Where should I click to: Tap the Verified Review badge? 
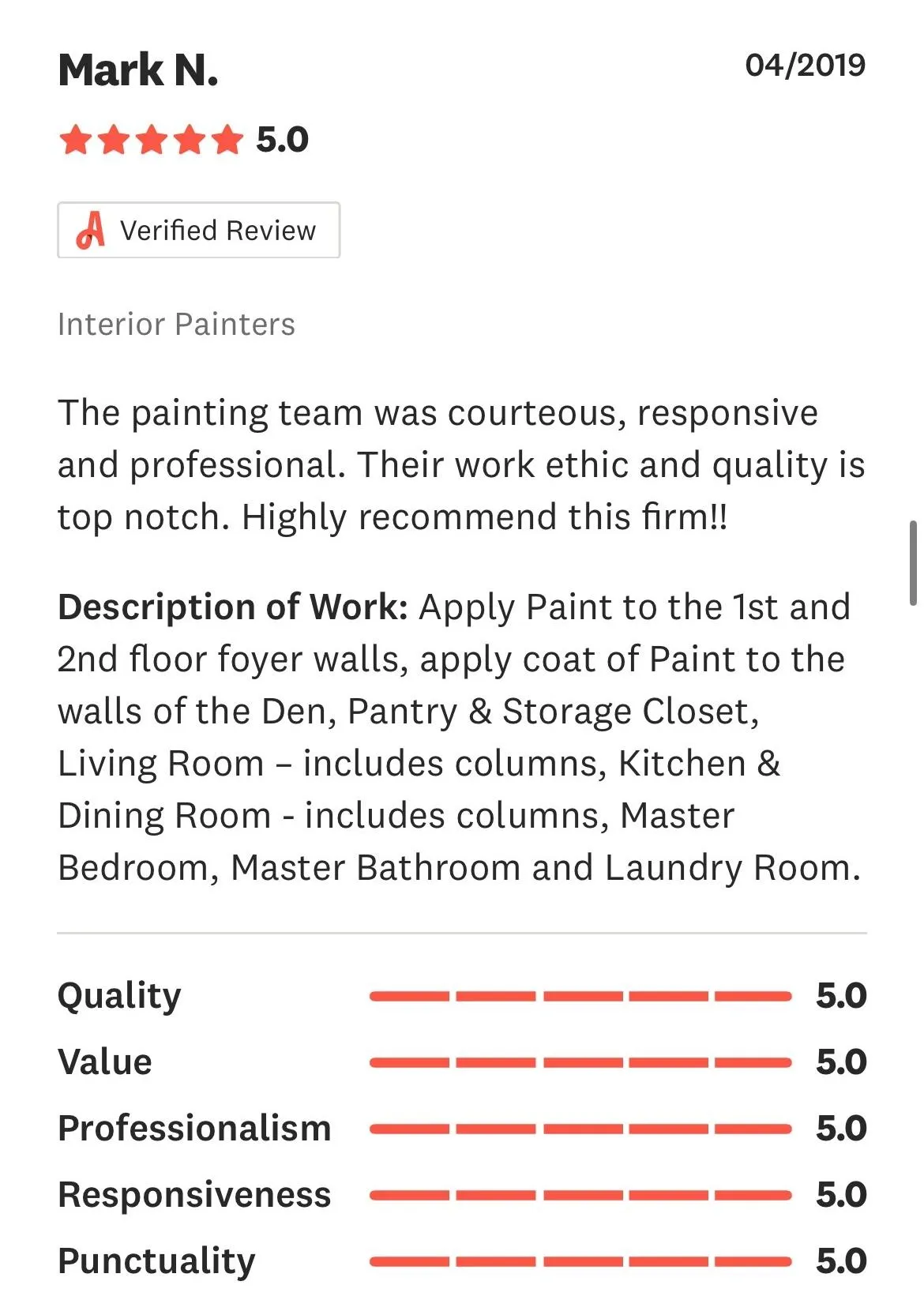[198, 230]
